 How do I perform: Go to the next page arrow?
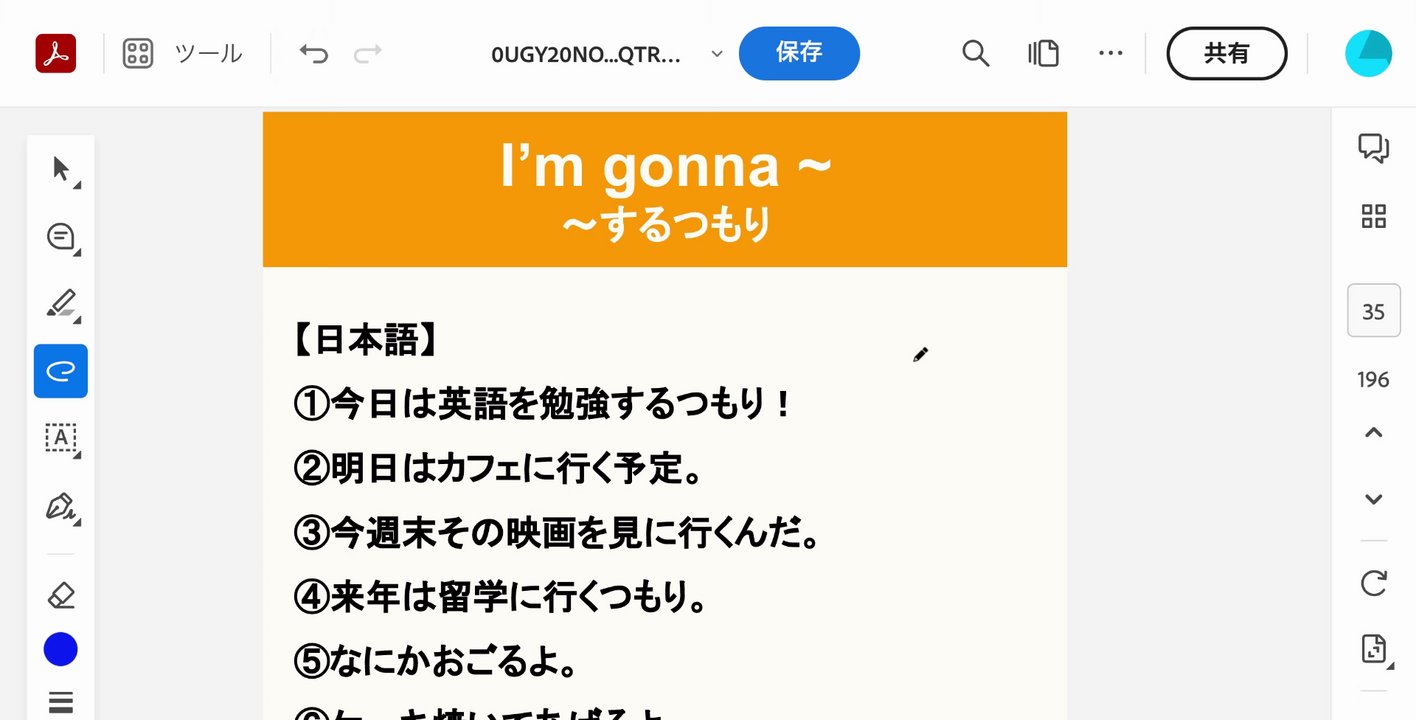(x=1373, y=499)
